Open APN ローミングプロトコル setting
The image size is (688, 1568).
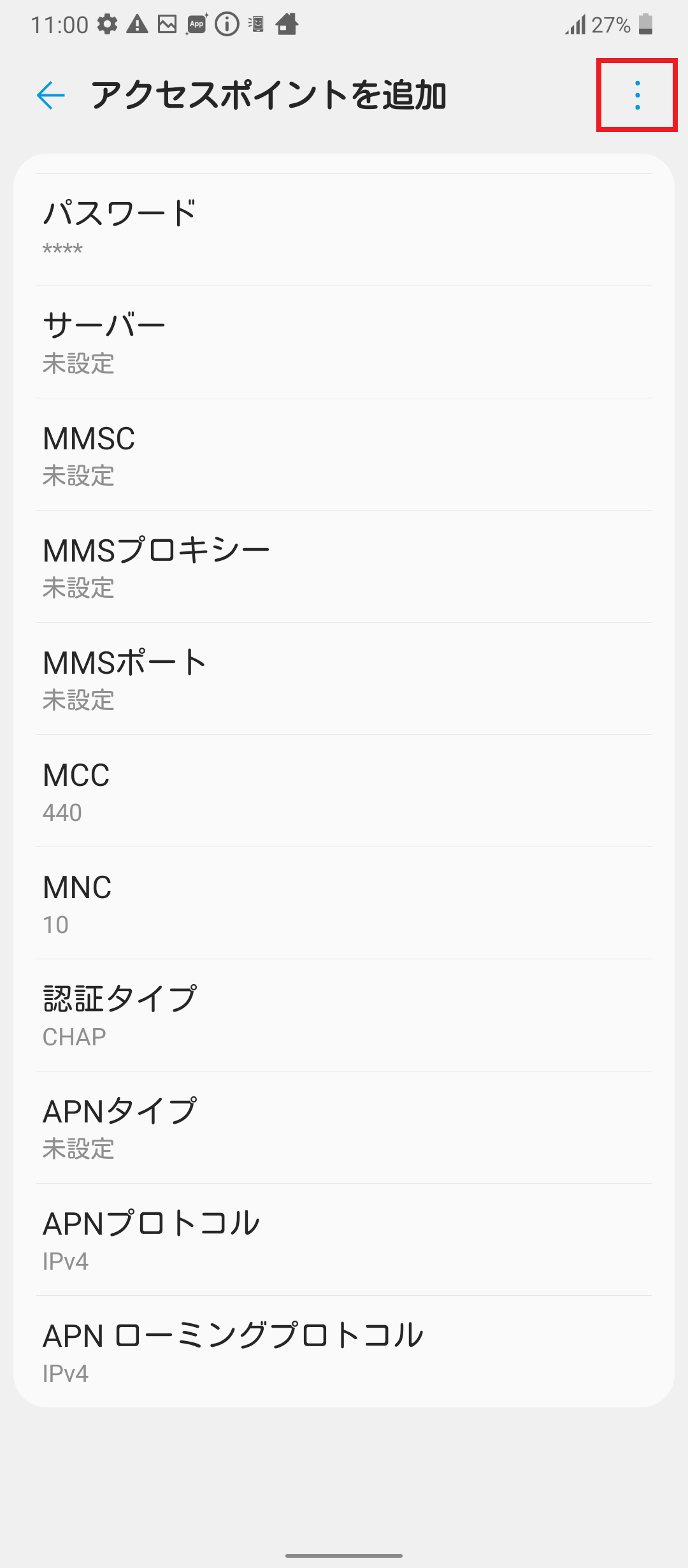click(344, 1351)
